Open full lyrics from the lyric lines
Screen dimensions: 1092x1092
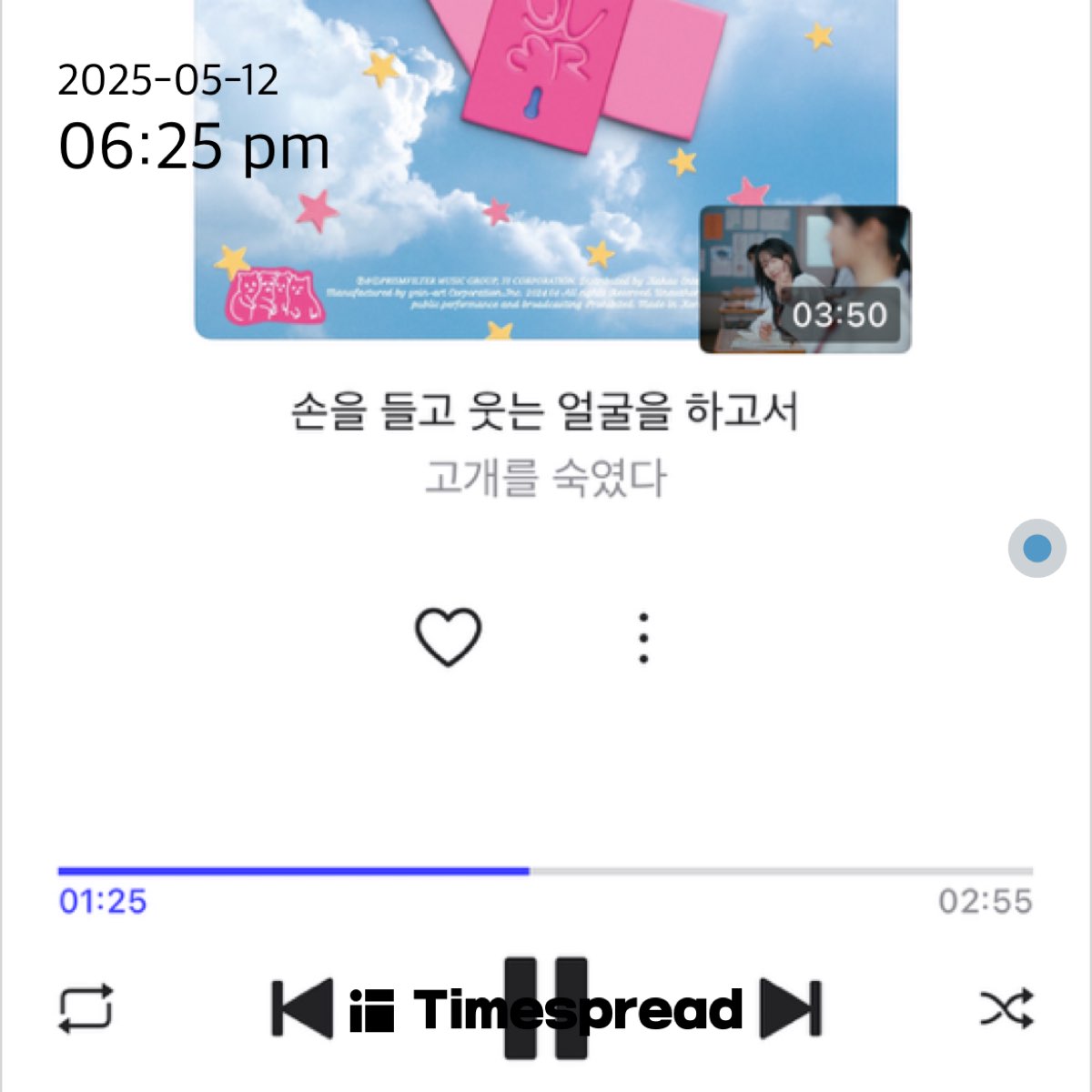(x=544, y=443)
